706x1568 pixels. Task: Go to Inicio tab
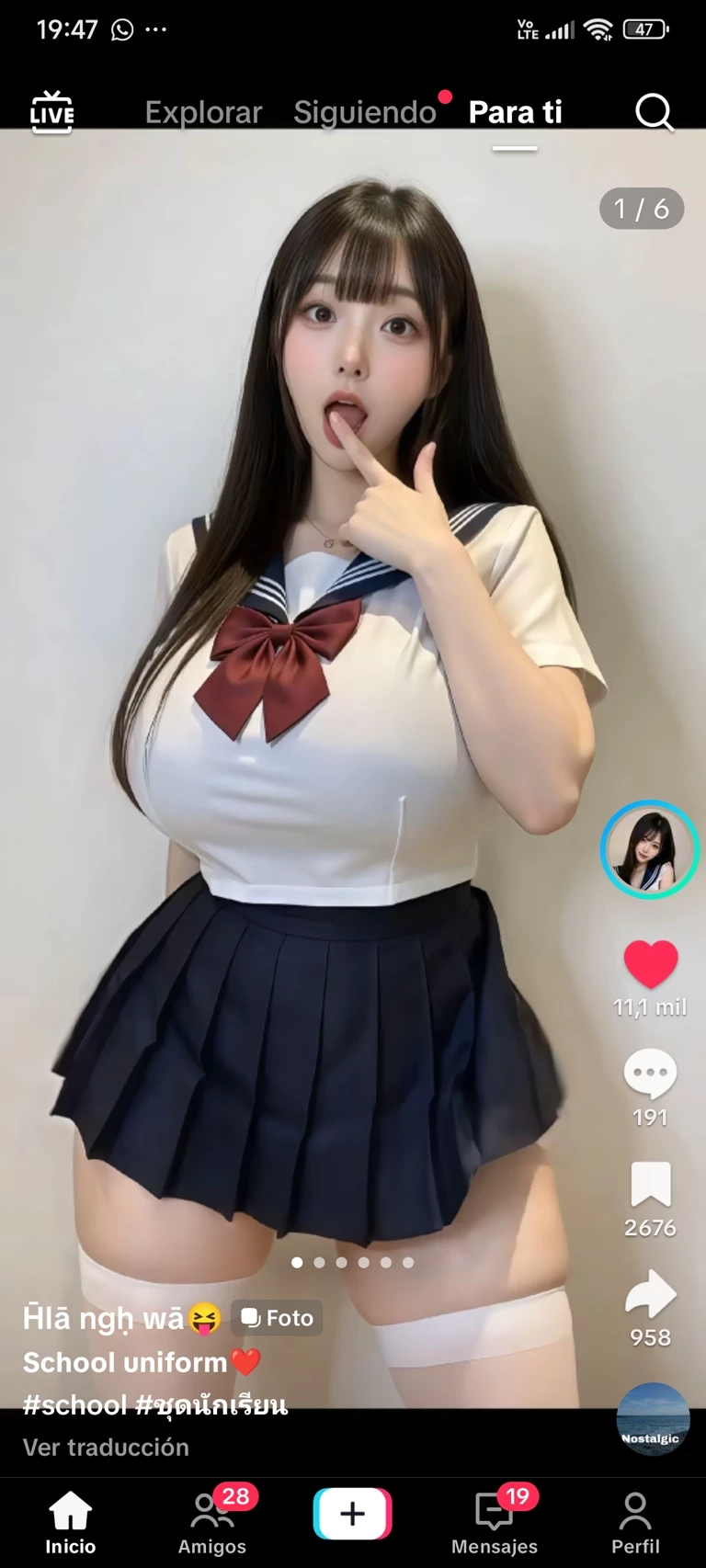(x=71, y=1522)
